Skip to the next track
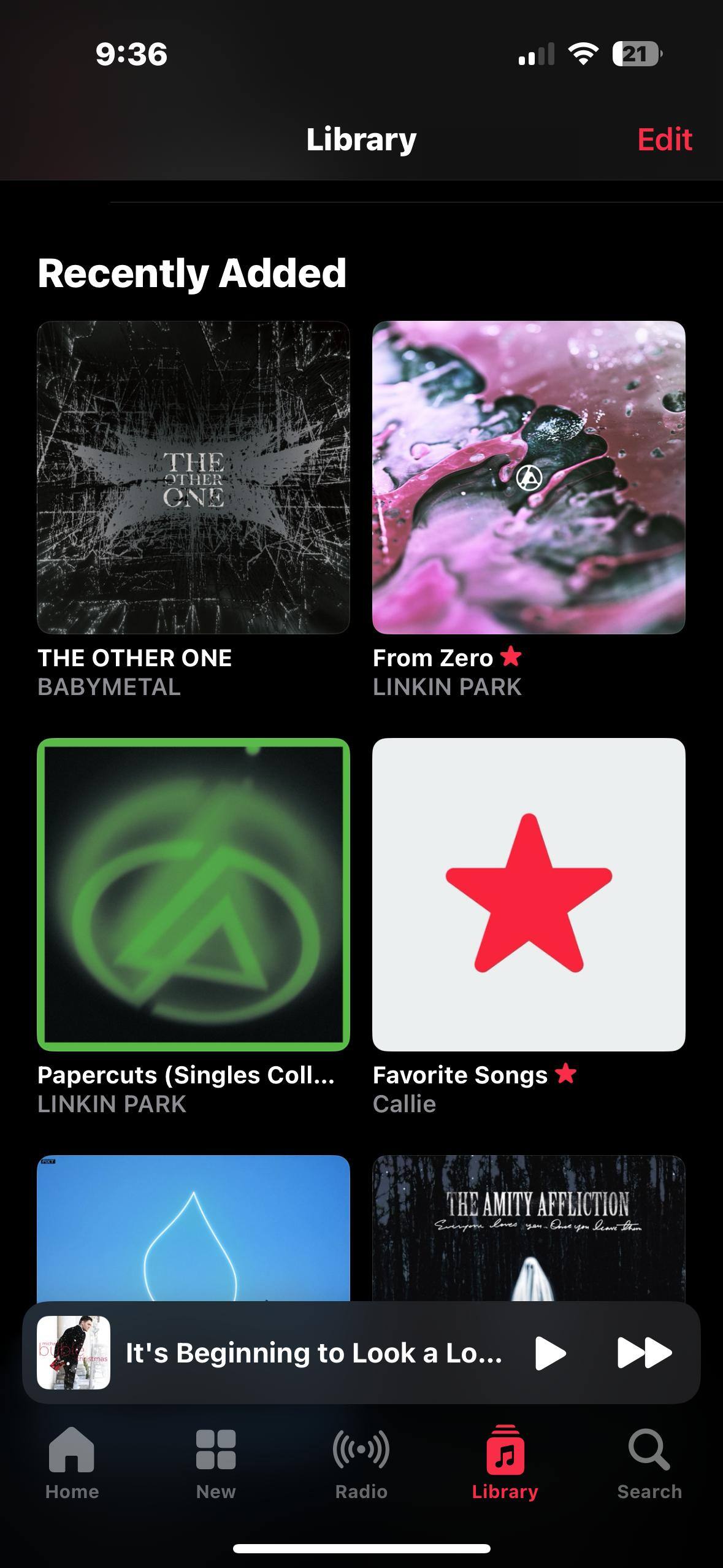Screen dimensions: 723x1568 coord(644,1353)
